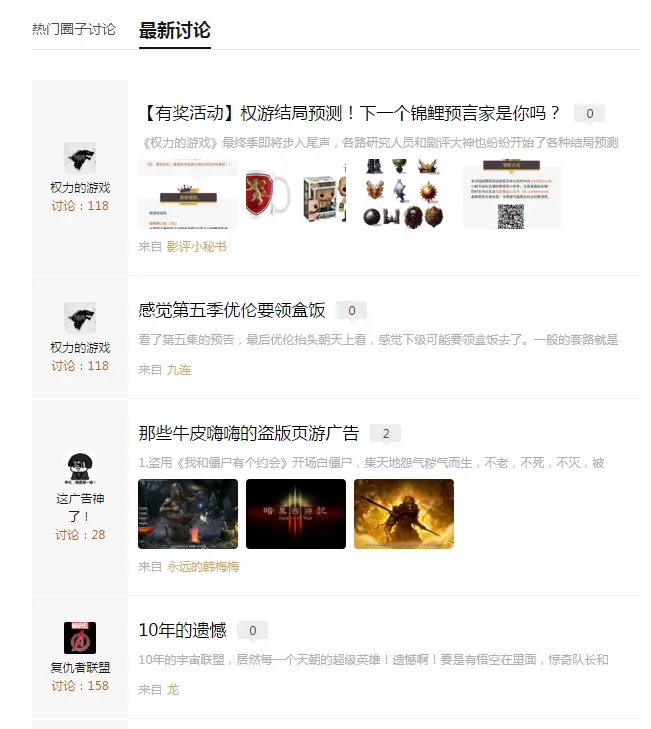
Task: Select the 最新讨论 tab
Action: click(174, 30)
